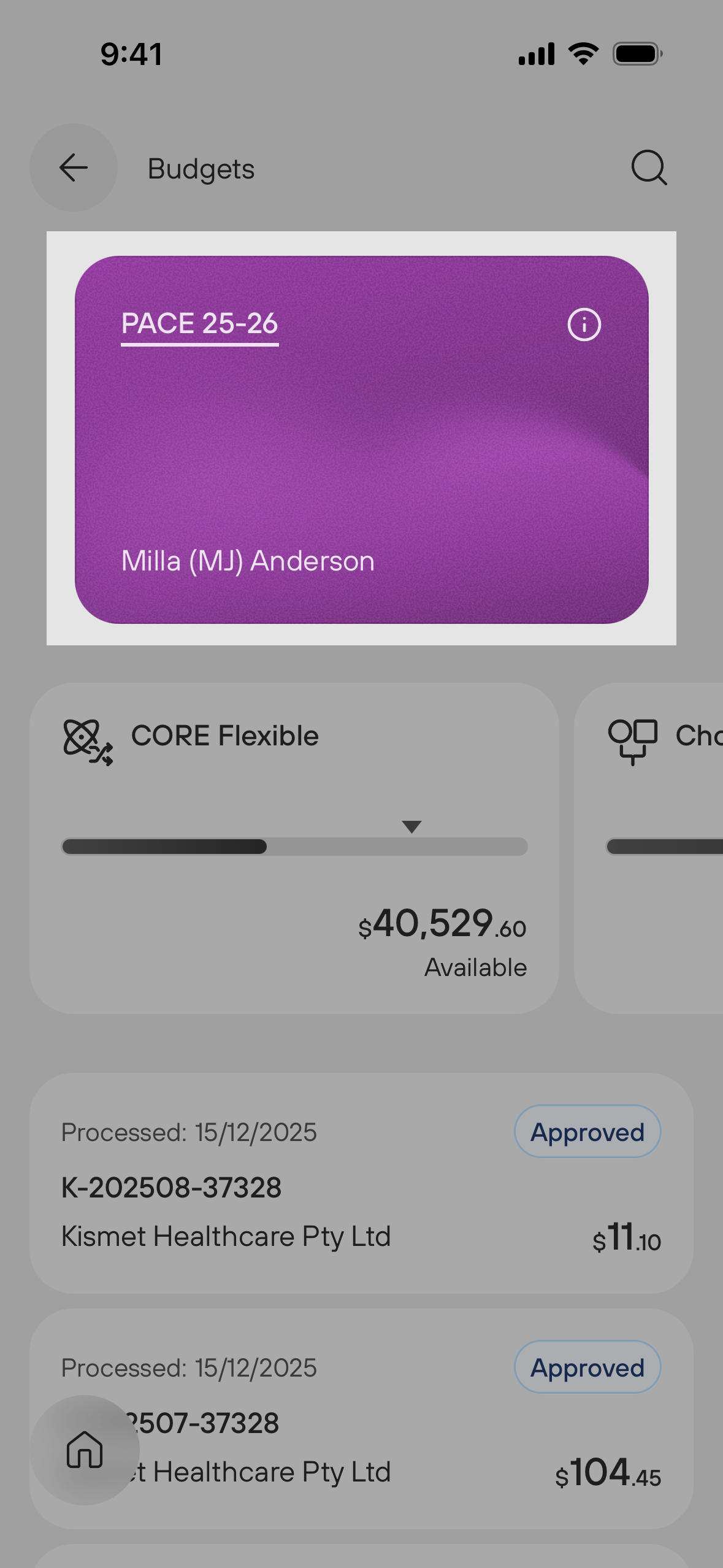Show plan info on the purple card

[584, 325]
